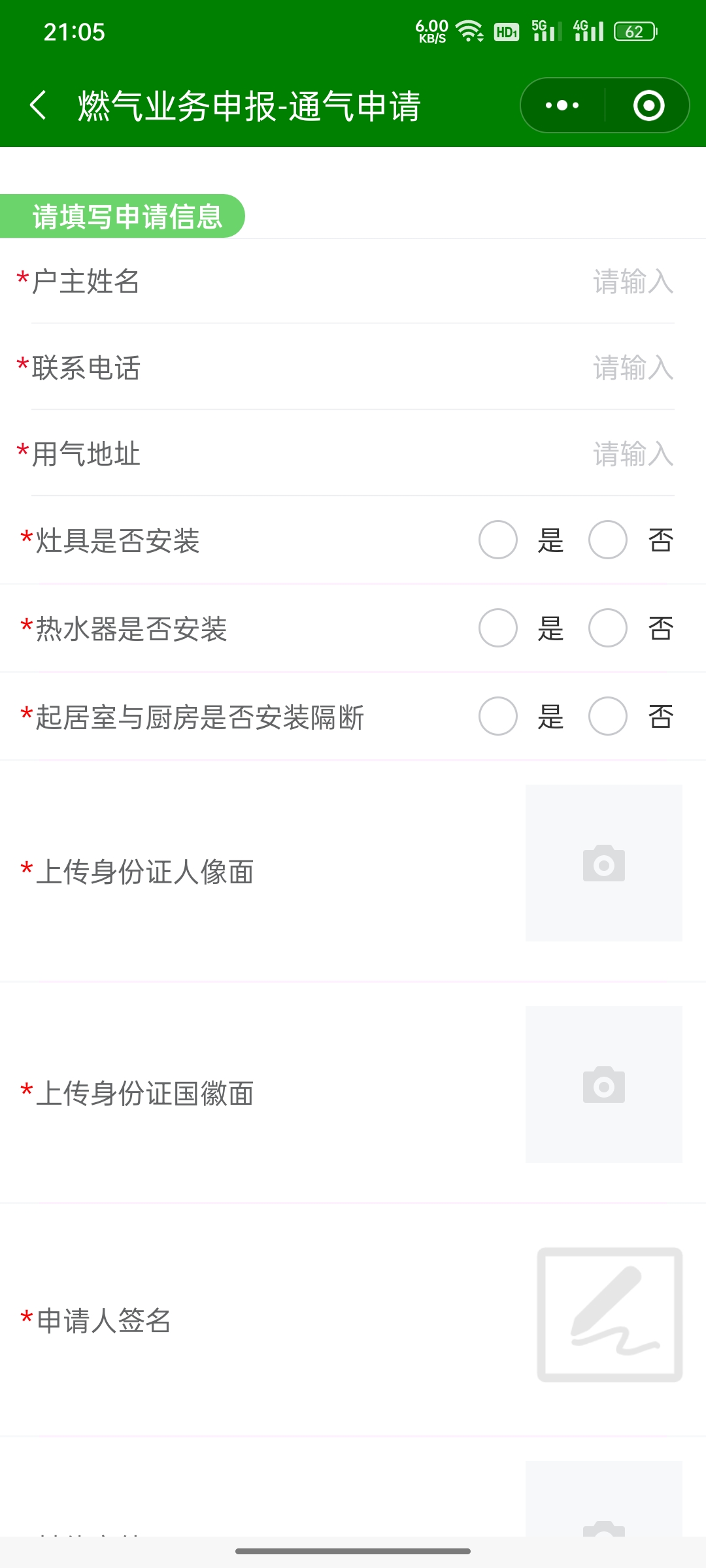Tap the 户主姓名 input field

point(353,282)
